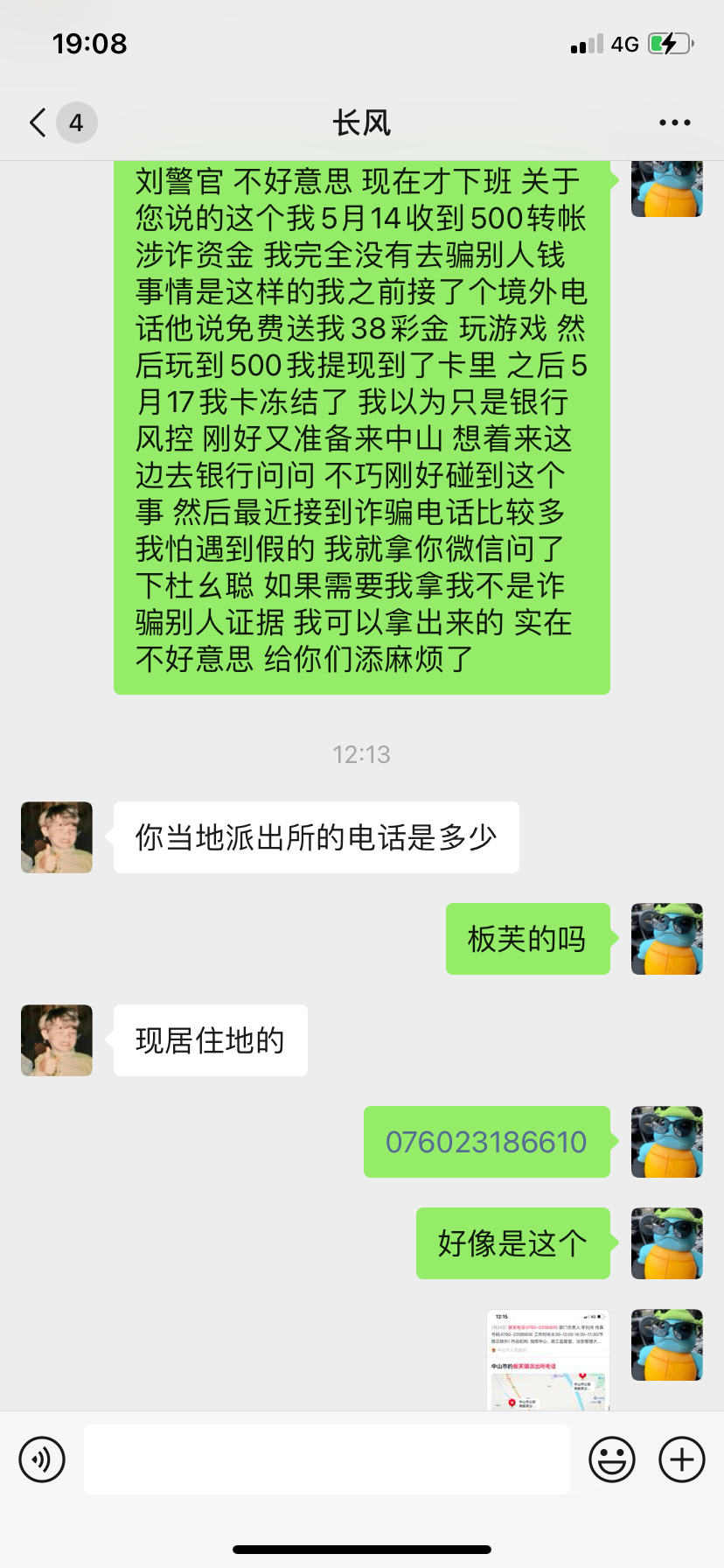Image resolution: width=724 pixels, height=1568 pixels.
Task: View the contact's avatar beside 现居住地的
Action: click(x=57, y=1040)
